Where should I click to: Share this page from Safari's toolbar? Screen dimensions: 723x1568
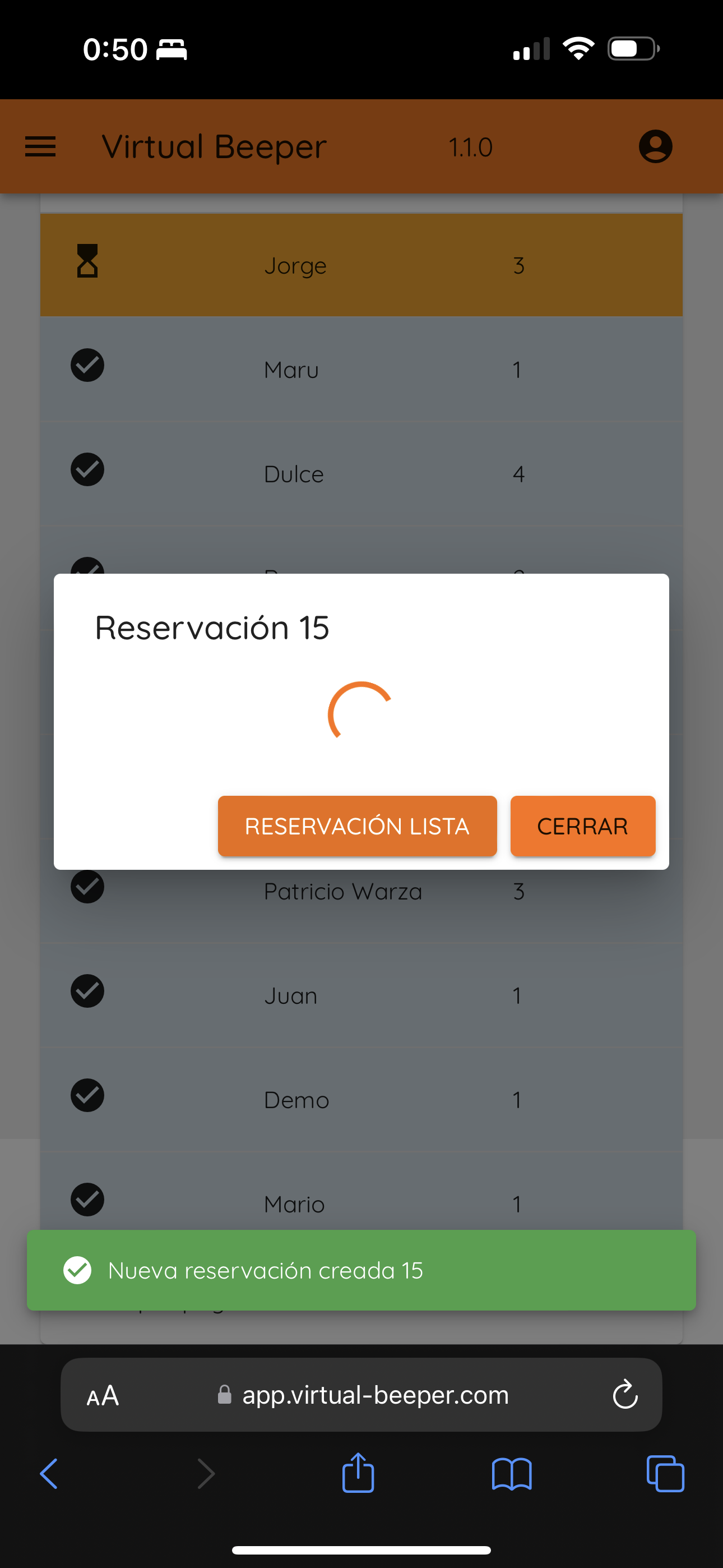click(358, 1472)
